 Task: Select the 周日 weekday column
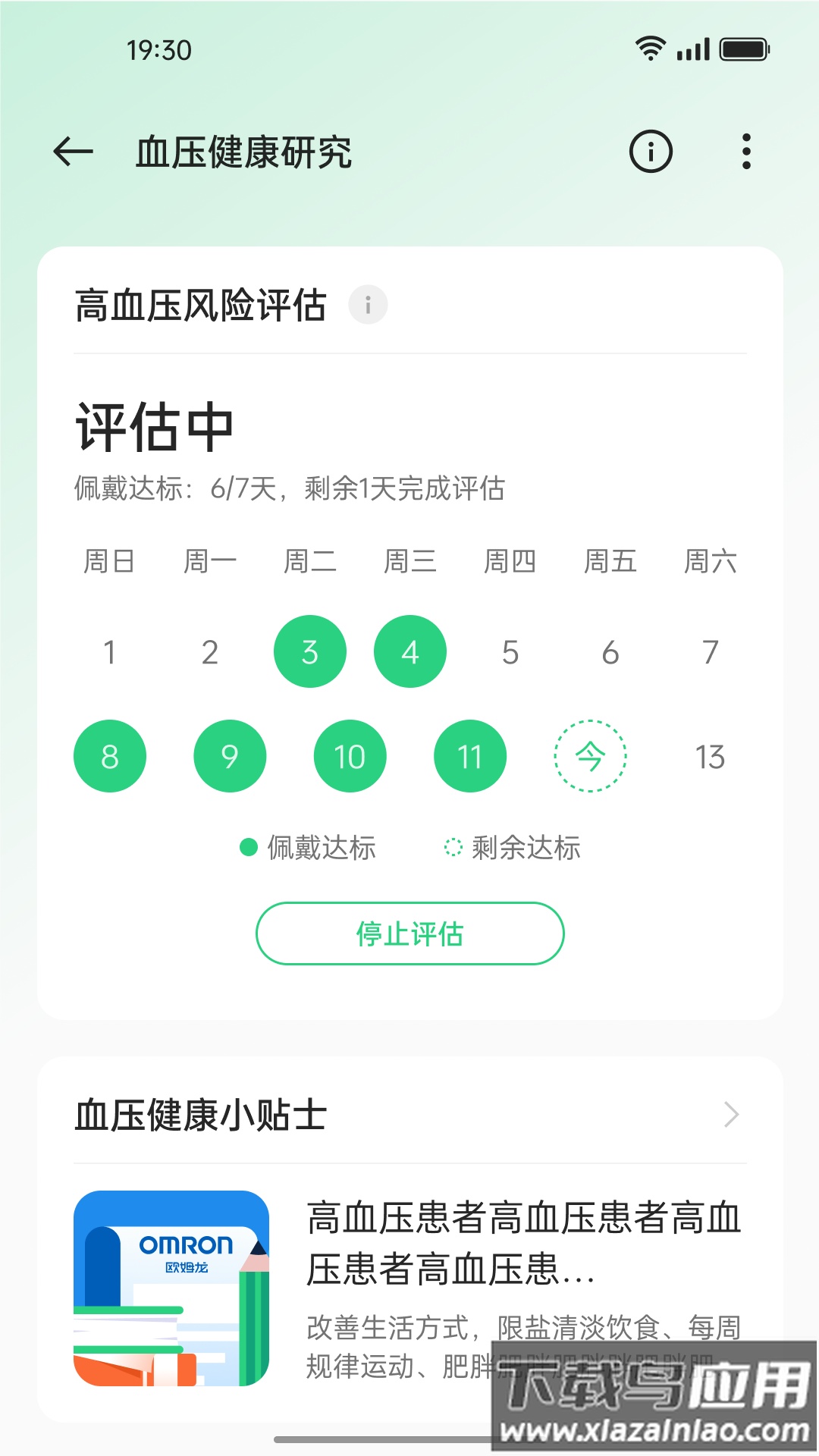(110, 561)
